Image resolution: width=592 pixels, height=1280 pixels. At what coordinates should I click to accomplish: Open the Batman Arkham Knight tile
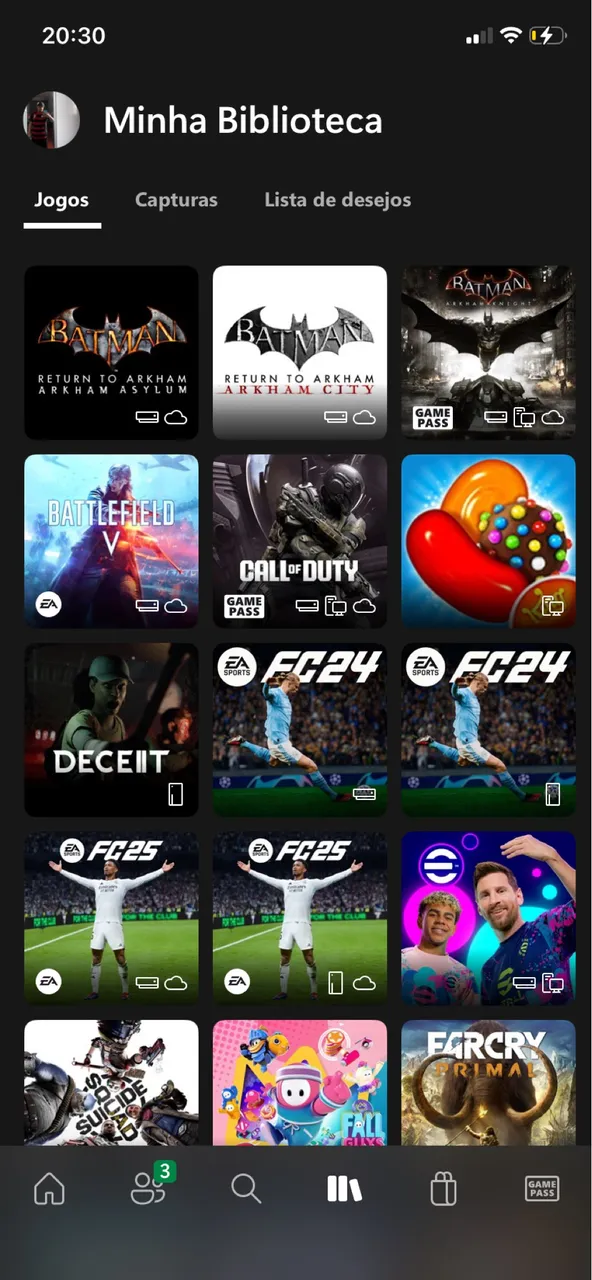tap(488, 352)
